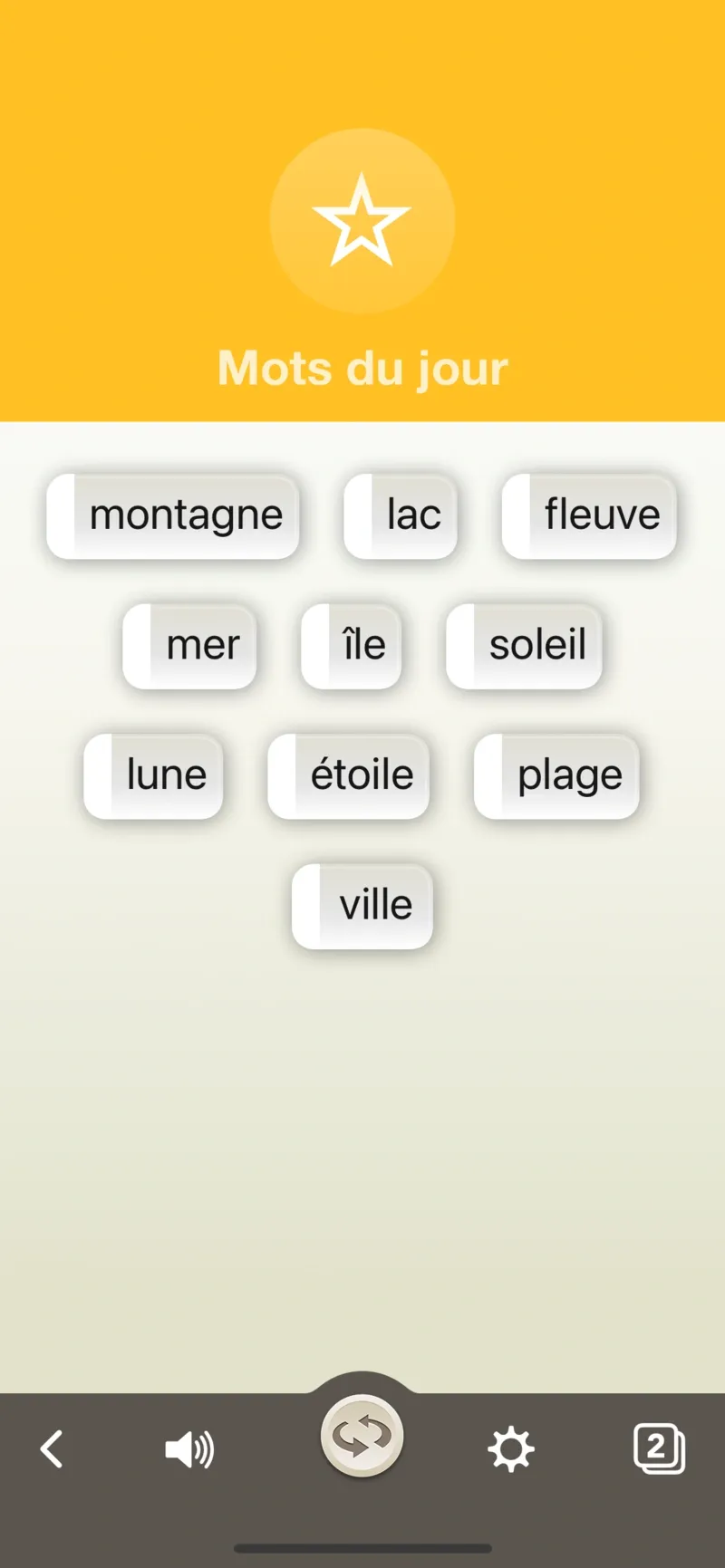
Task: Choose the lune word chip
Action: [x=154, y=776]
